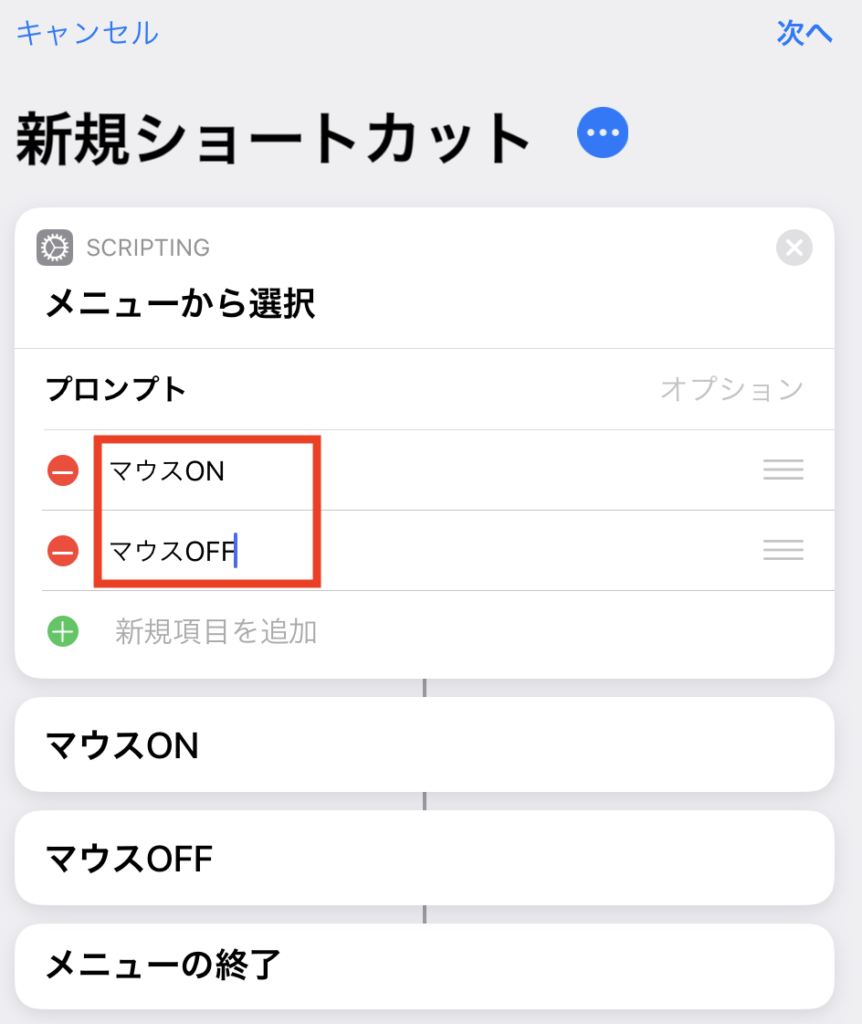
Task: Open the blue ellipsis settings button
Action: click(x=603, y=133)
